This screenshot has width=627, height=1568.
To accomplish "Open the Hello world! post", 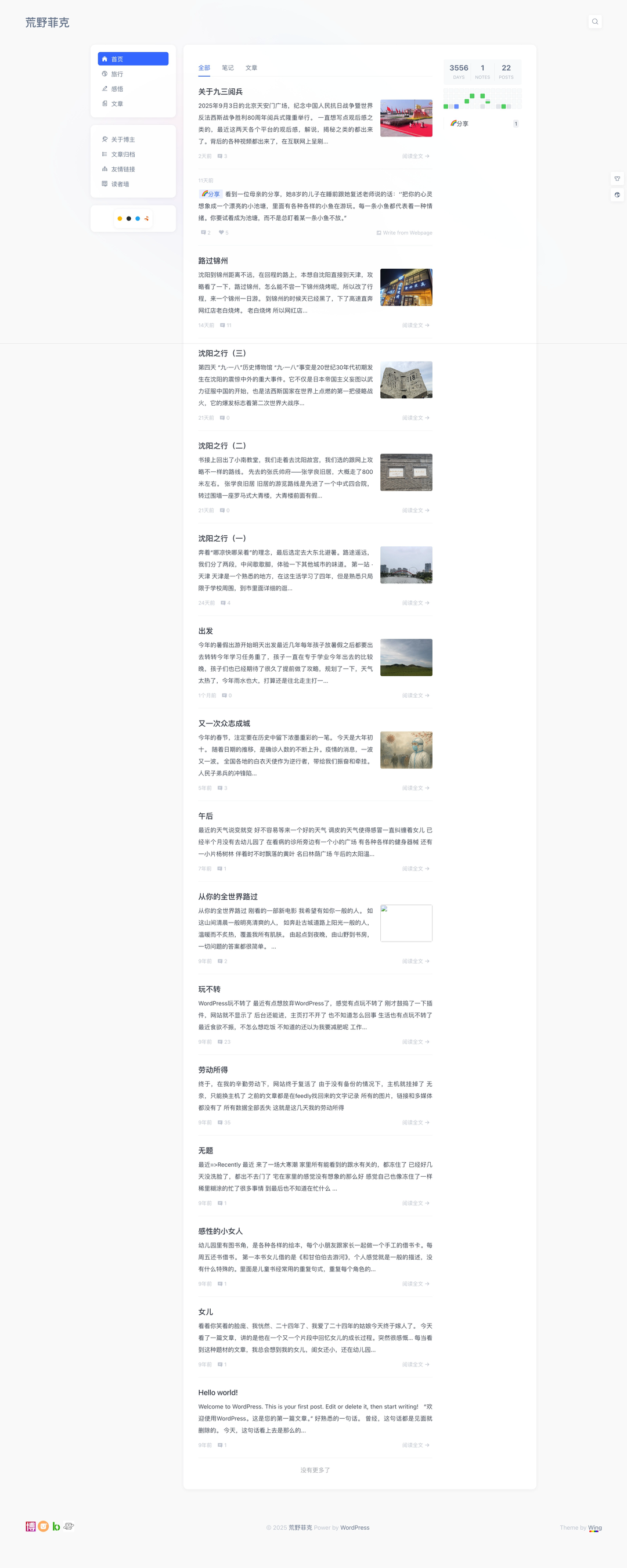I will coord(217,1392).
